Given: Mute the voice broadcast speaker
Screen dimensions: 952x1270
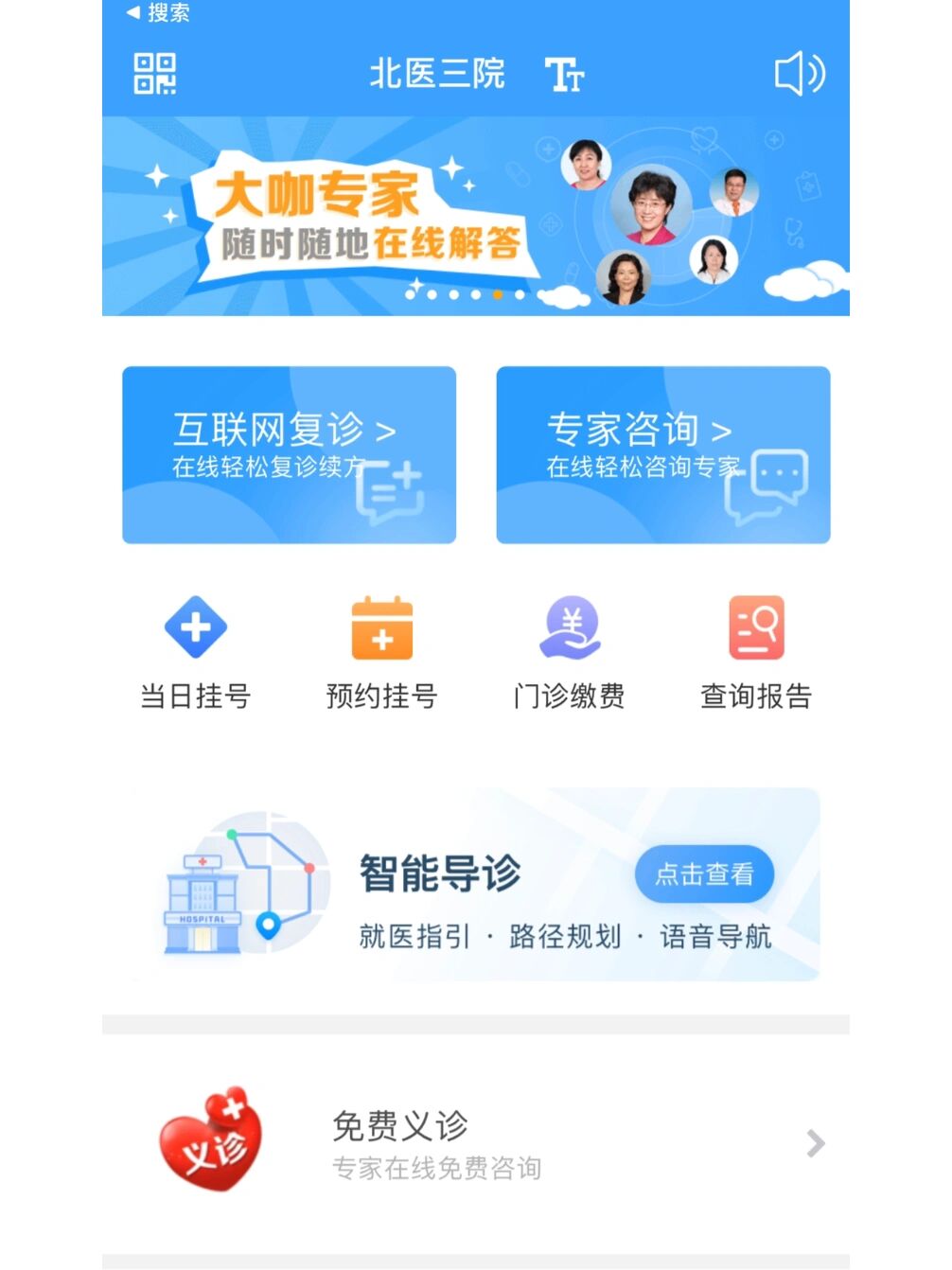Looking at the screenshot, I should (798, 75).
